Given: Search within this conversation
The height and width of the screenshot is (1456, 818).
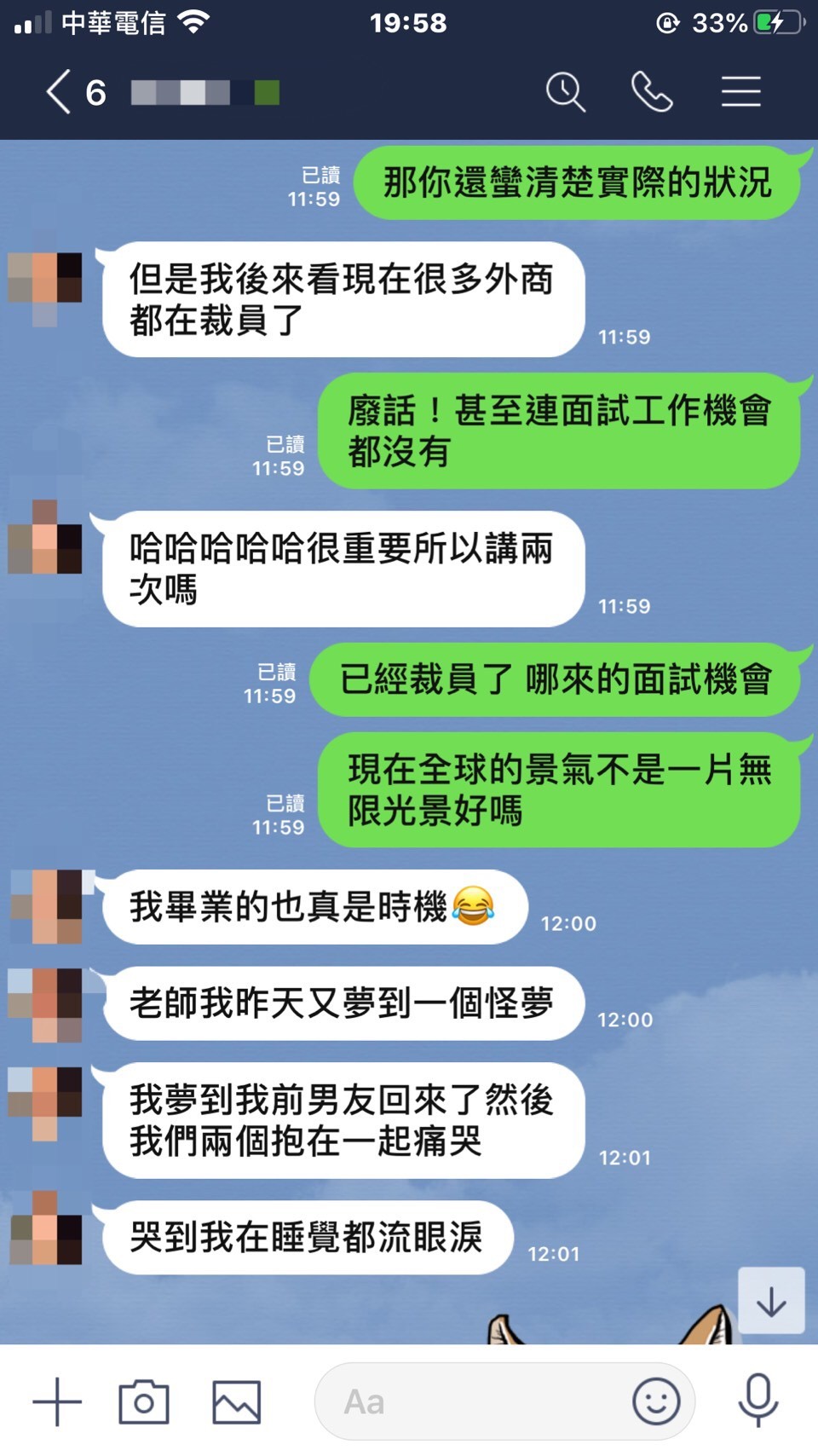Looking at the screenshot, I should point(565,92).
